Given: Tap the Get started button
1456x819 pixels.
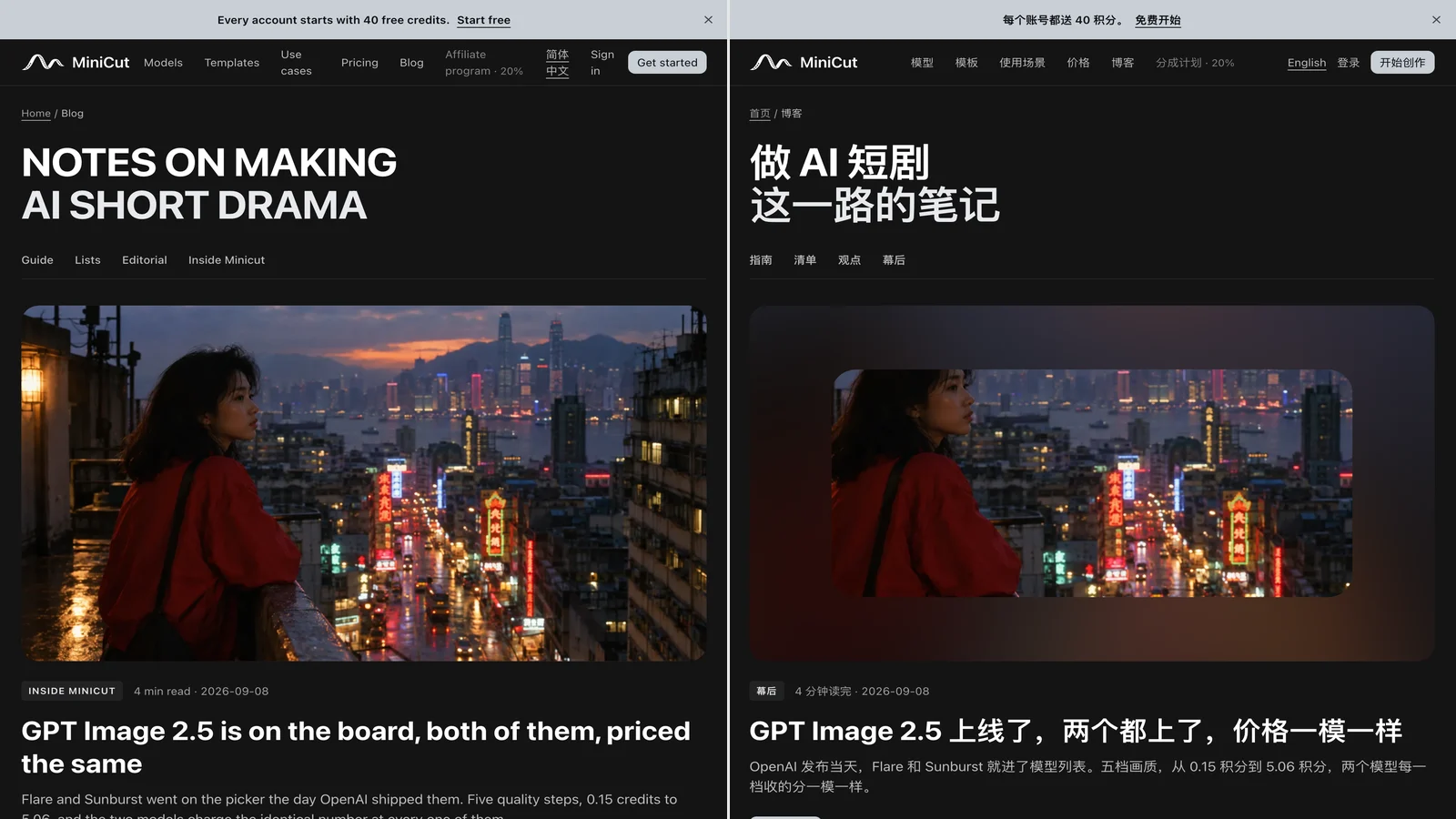Looking at the screenshot, I should point(667,63).
